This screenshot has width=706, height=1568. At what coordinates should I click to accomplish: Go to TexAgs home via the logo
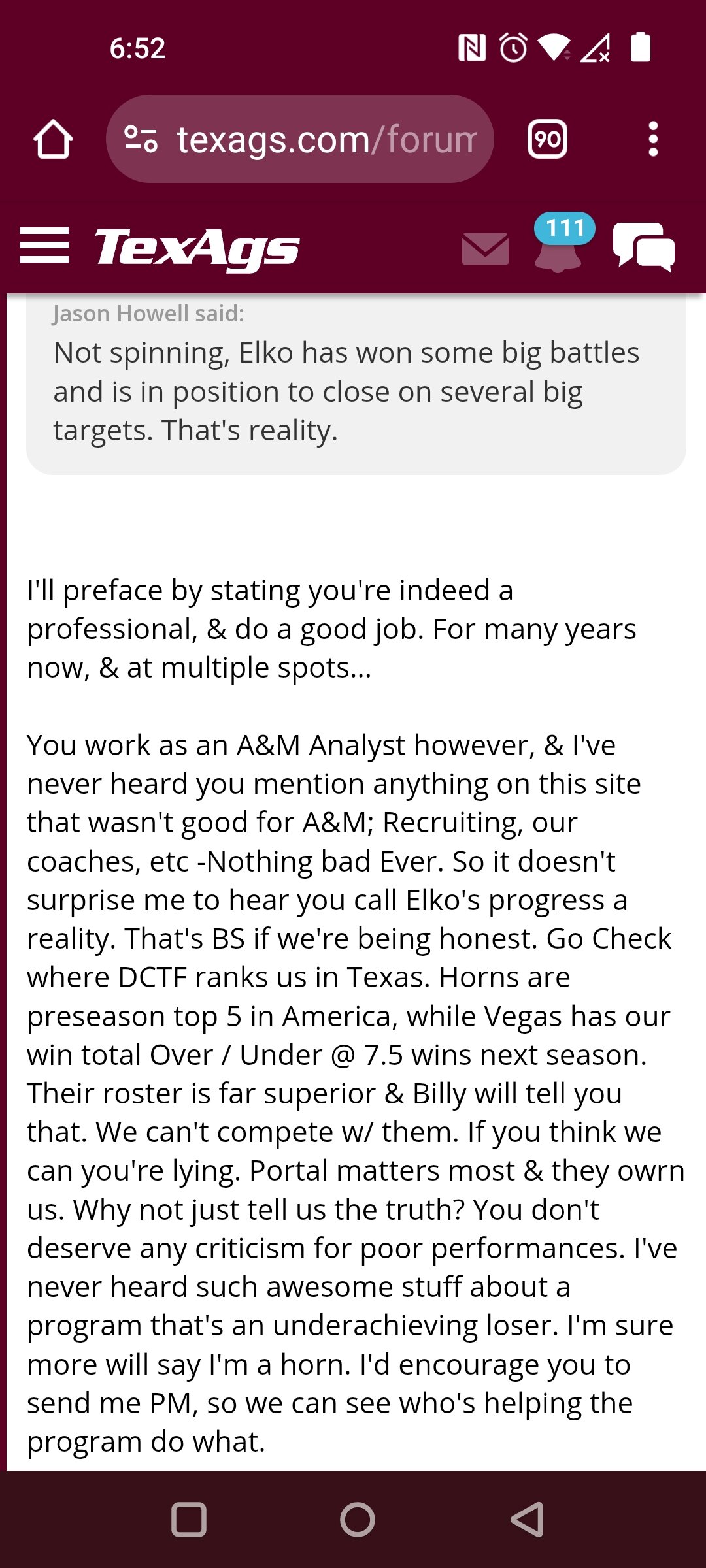[197, 248]
